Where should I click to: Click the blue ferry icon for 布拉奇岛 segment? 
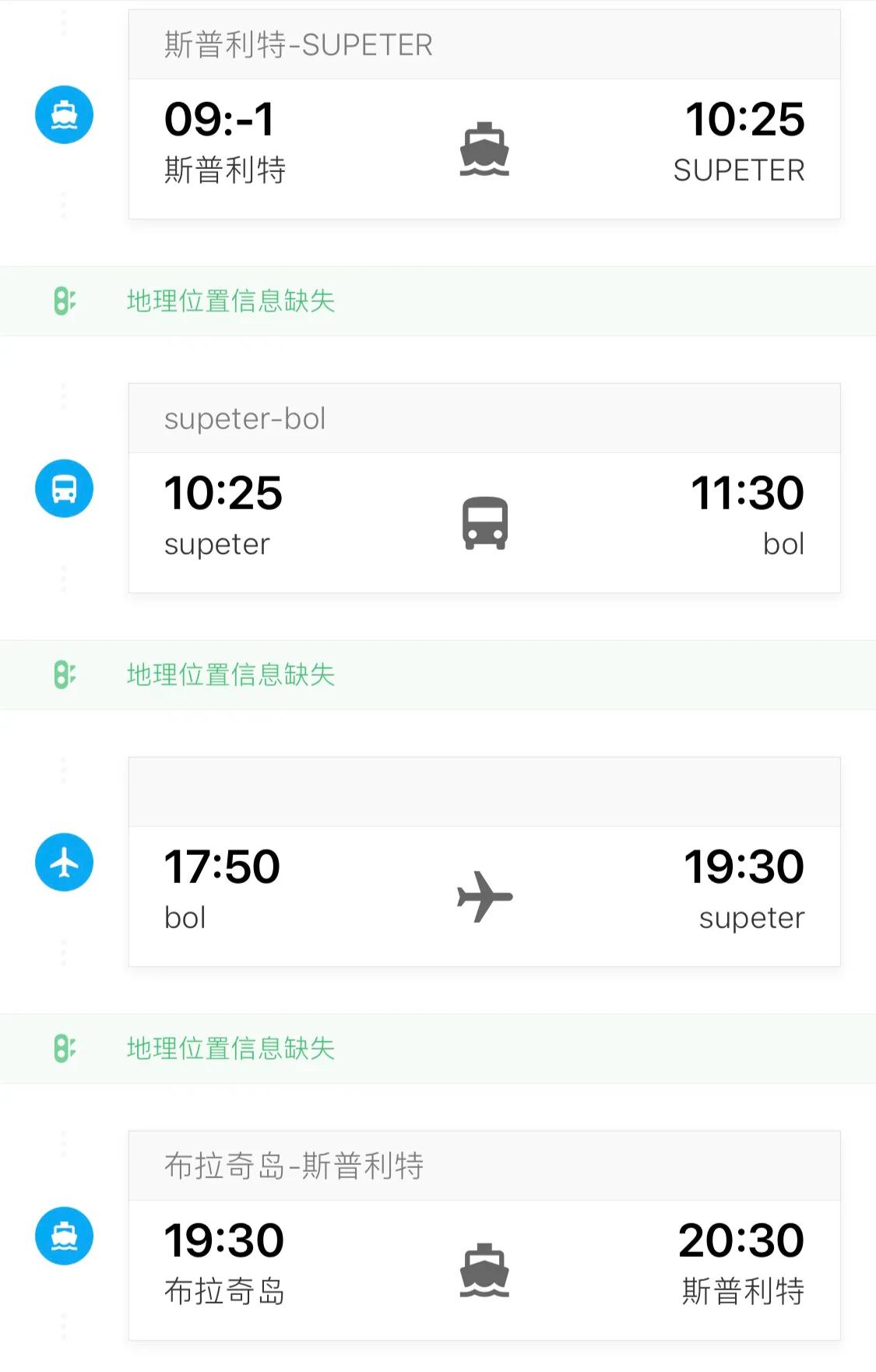(65, 1235)
